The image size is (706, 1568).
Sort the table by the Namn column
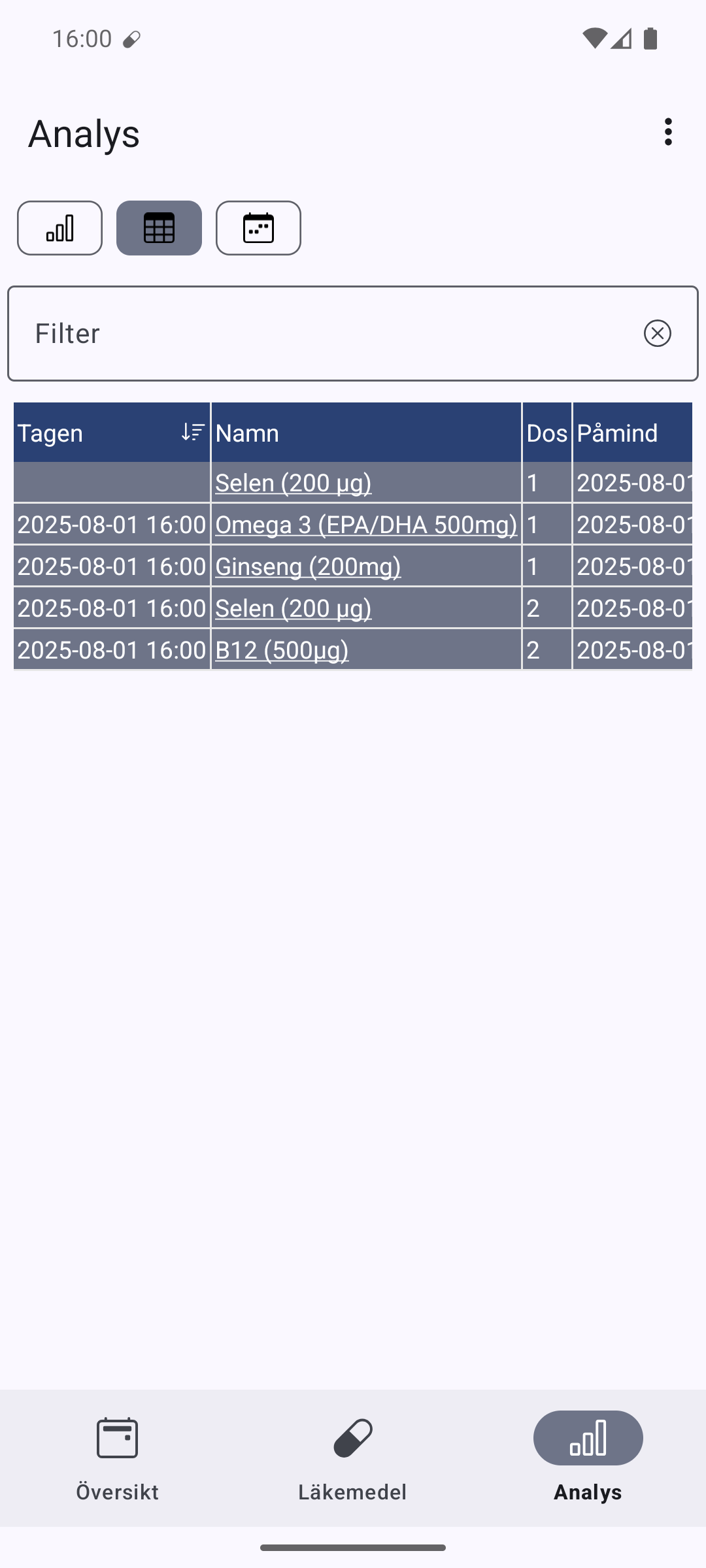pyautogui.click(x=366, y=433)
